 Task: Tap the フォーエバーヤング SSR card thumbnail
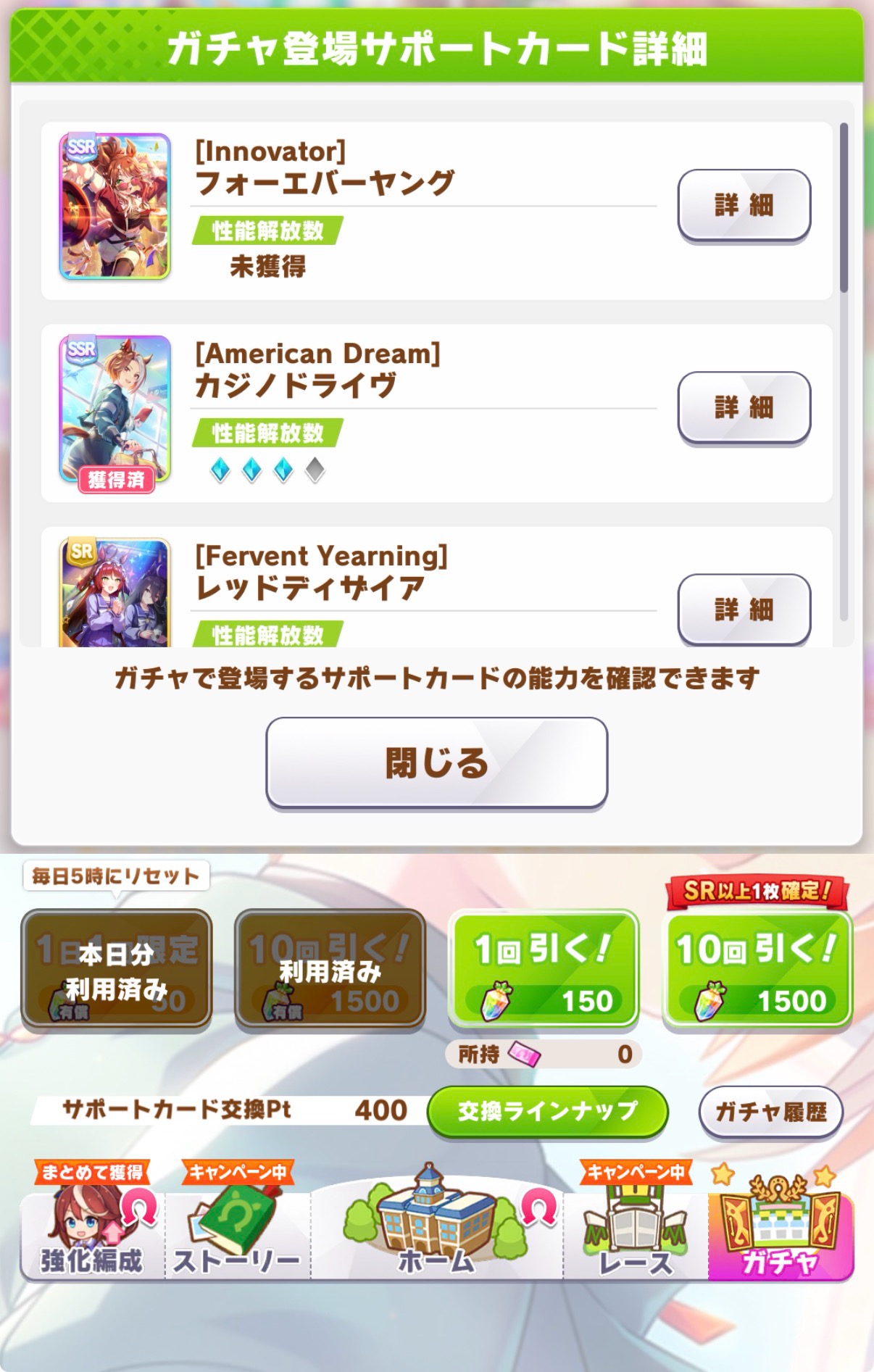point(115,207)
